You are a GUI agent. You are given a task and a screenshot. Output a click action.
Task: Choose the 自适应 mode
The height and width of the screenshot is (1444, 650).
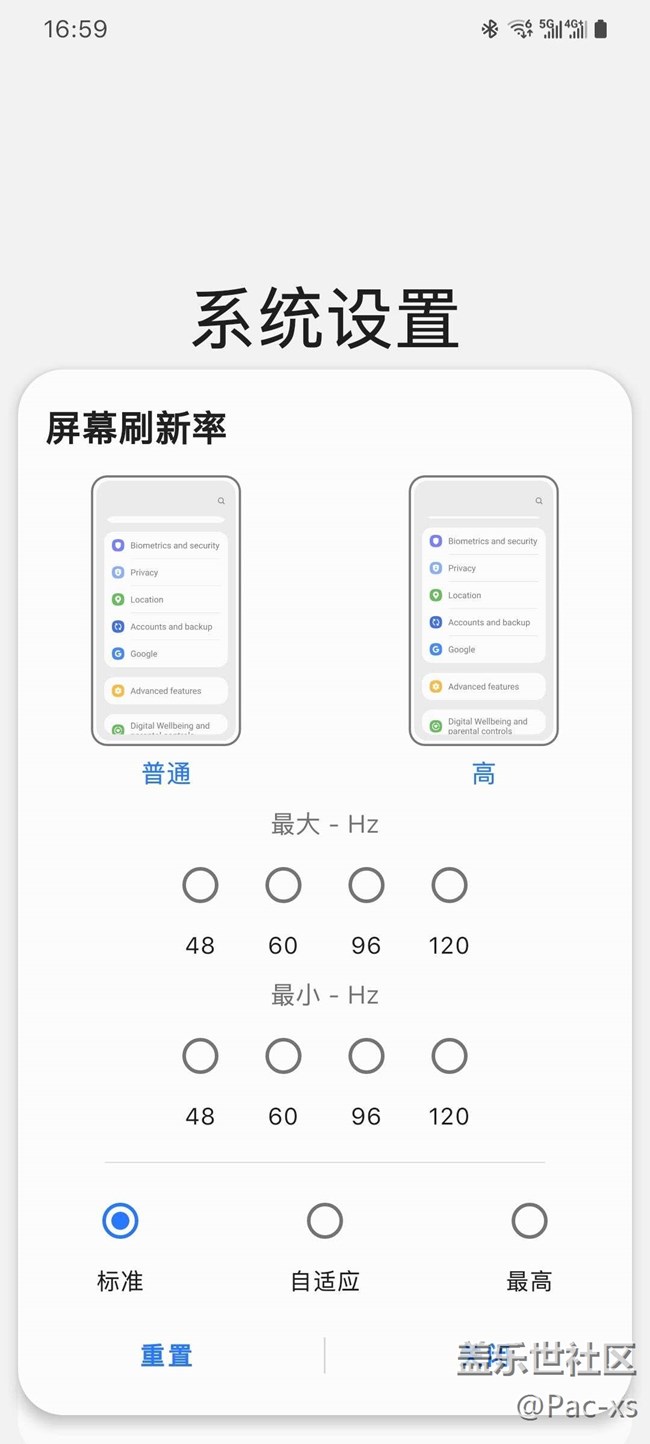pyautogui.click(x=325, y=1221)
